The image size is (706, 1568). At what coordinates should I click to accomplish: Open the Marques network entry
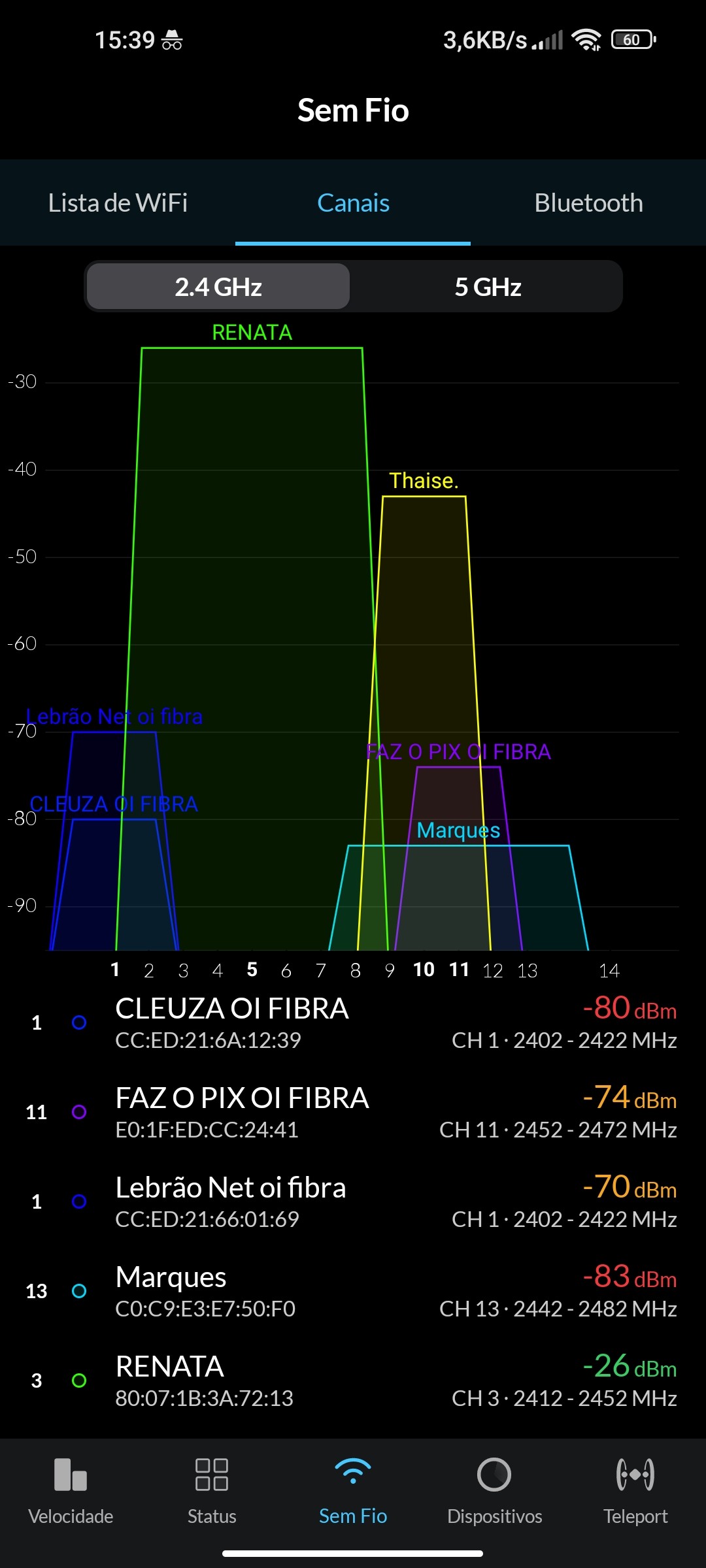(353, 1292)
